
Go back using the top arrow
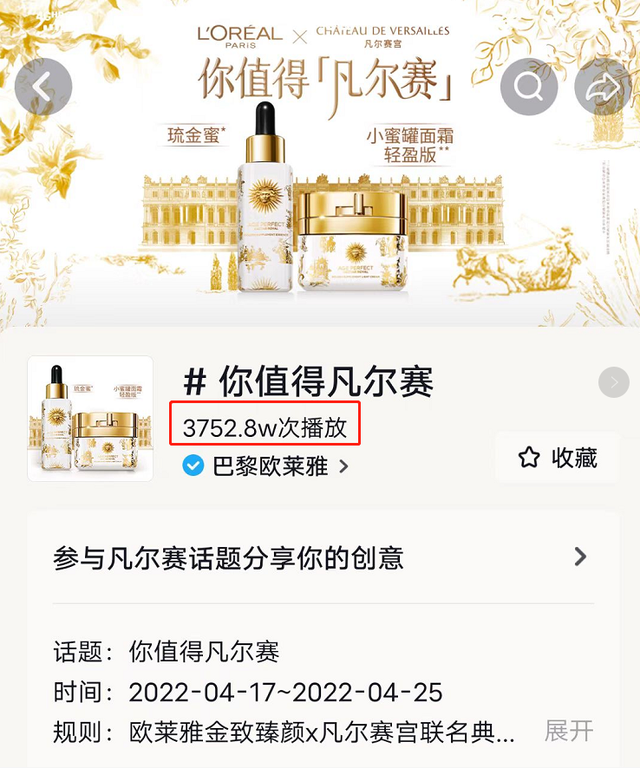point(43,86)
